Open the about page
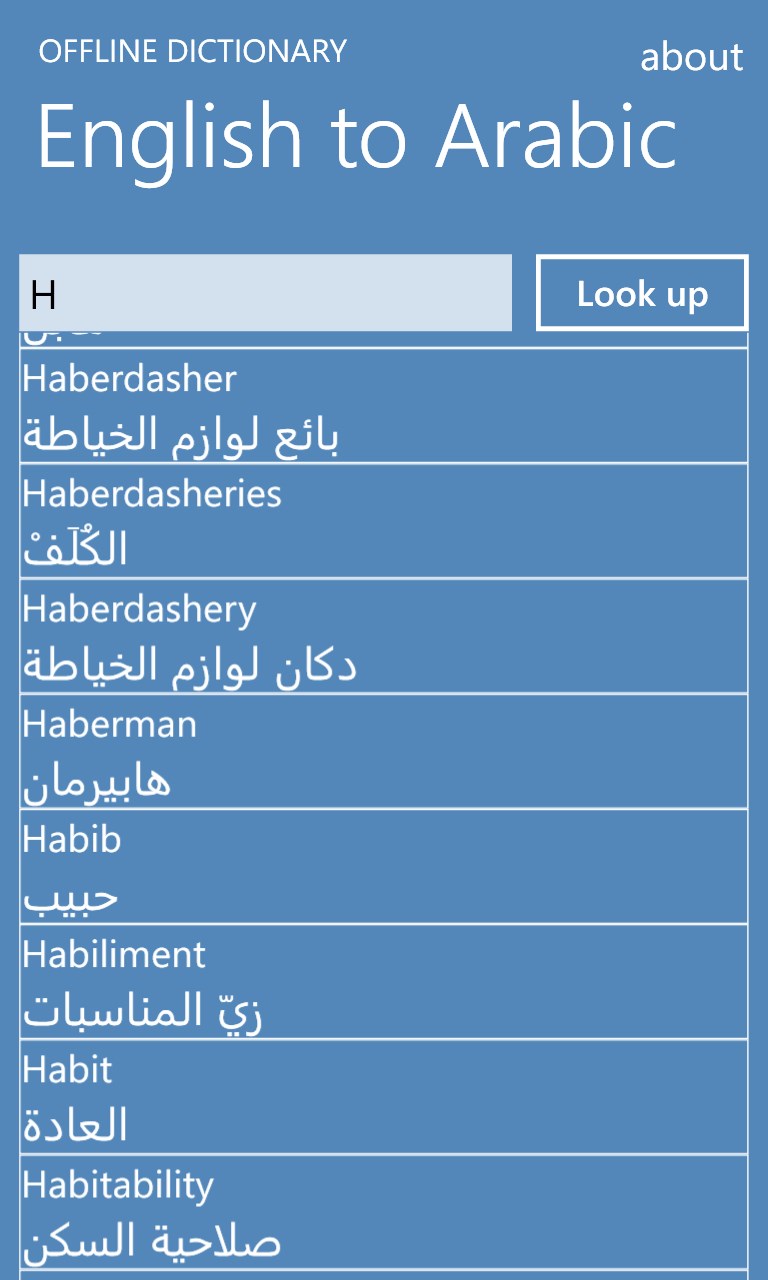768x1280 pixels. (x=691, y=57)
